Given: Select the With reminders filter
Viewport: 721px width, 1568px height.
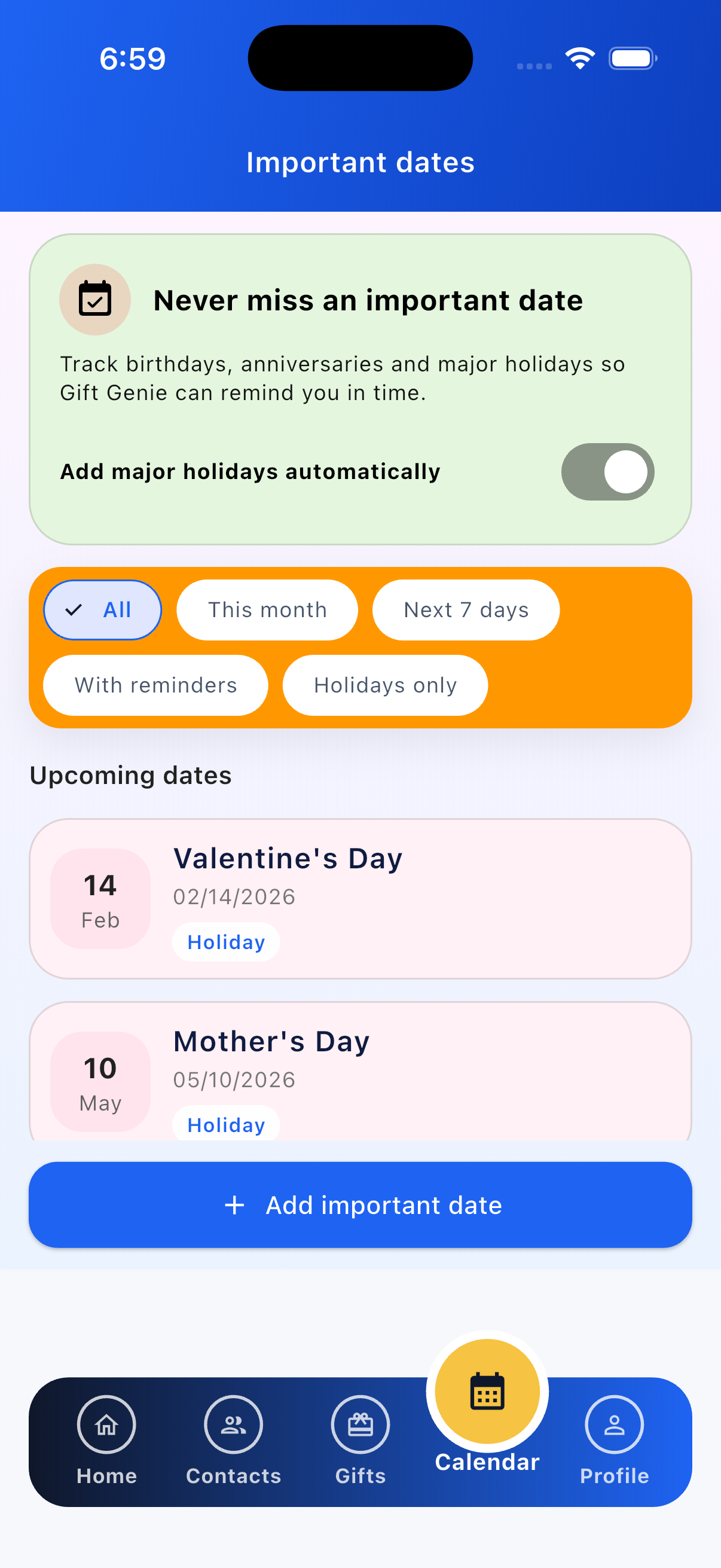Looking at the screenshot, I should click(x=155, y=685).
